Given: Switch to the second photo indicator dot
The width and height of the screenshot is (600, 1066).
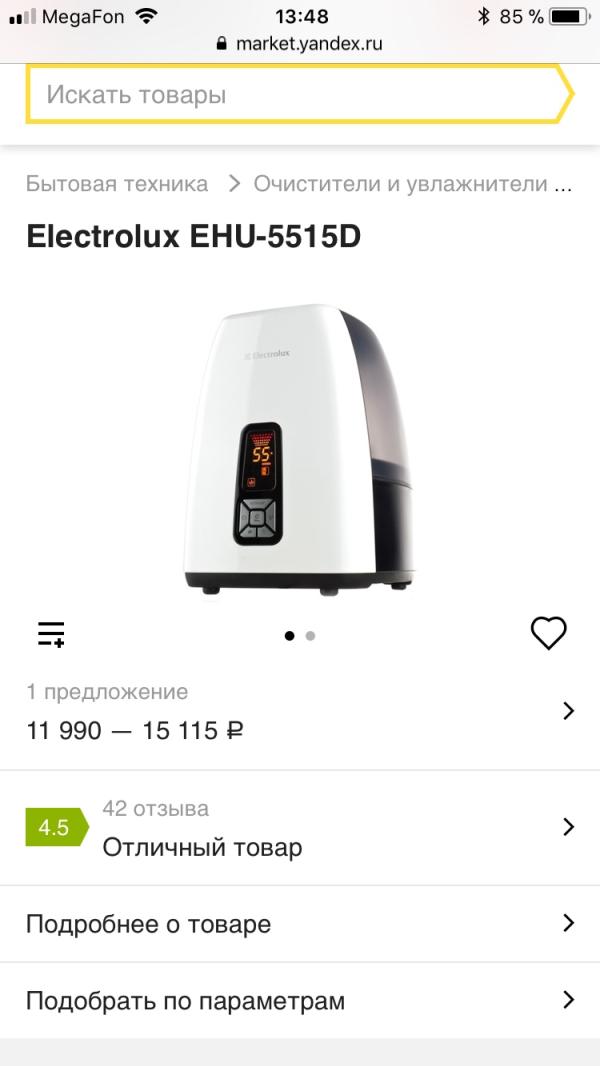Looking at the screenshot, I should pyautogui.click(x=311, y=636).
